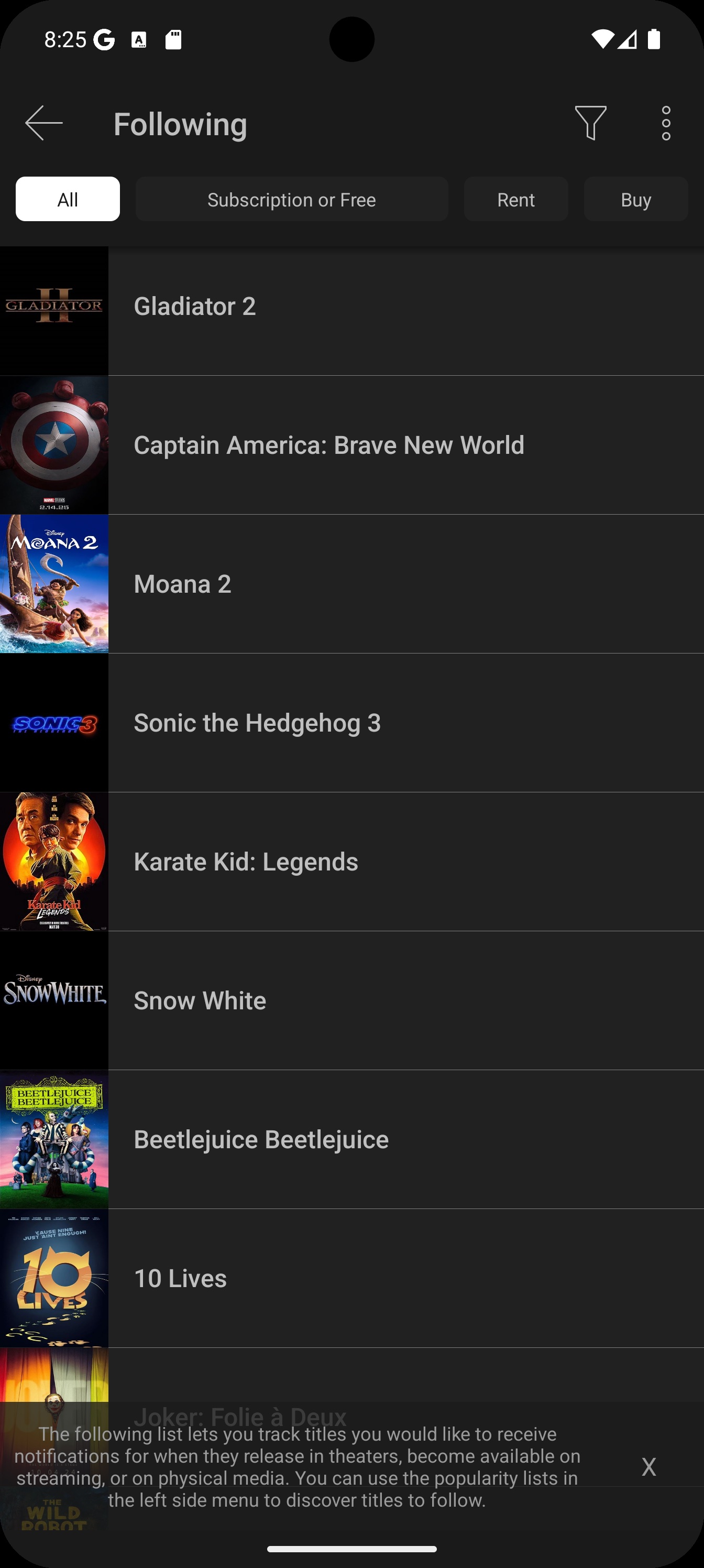Switch to the Buy tab
Screen dimensions: 704x1568
(x=635, y=200)
